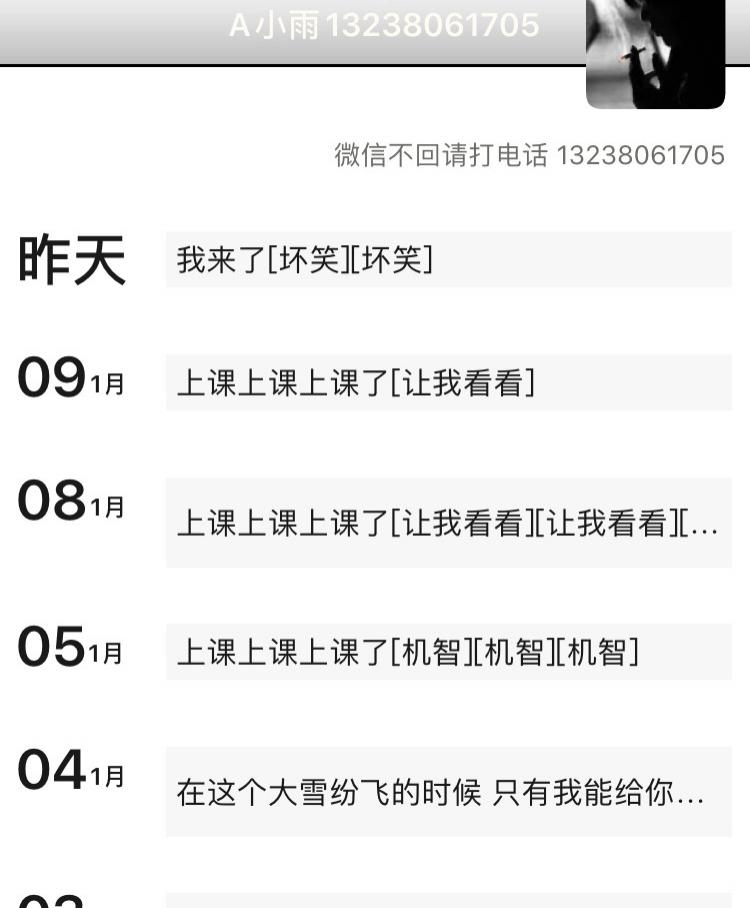Viewport: 750px width, 908px height.
Task: Open A小雨's profile avatar
Action: (655, 52)
